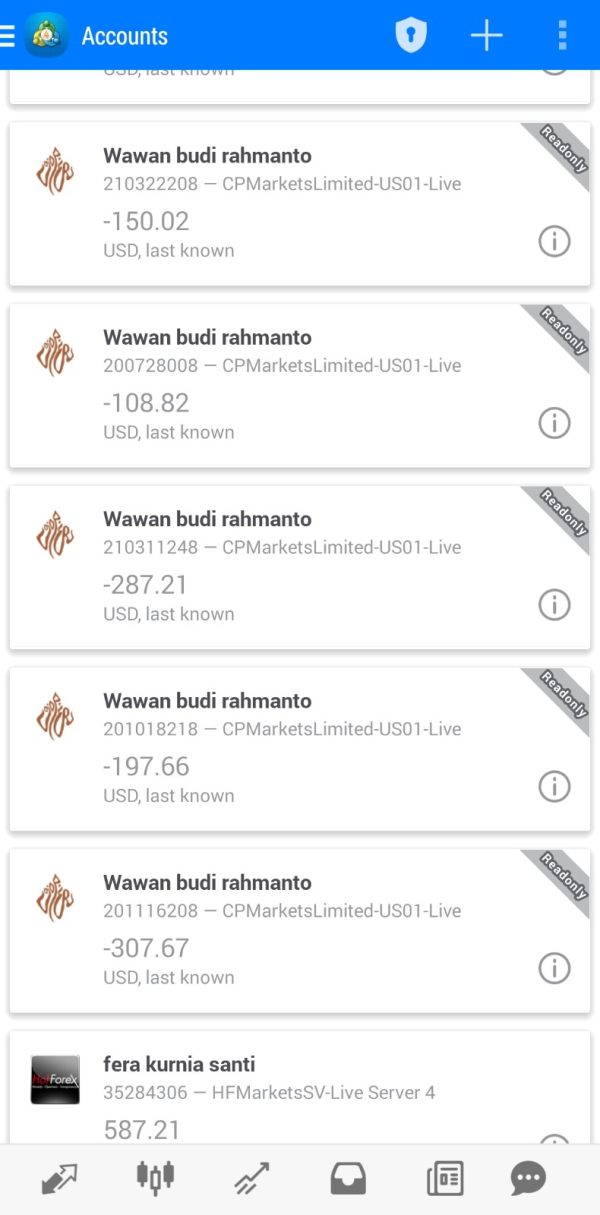Switch to the Trade tab

(x=251, y=1180)
